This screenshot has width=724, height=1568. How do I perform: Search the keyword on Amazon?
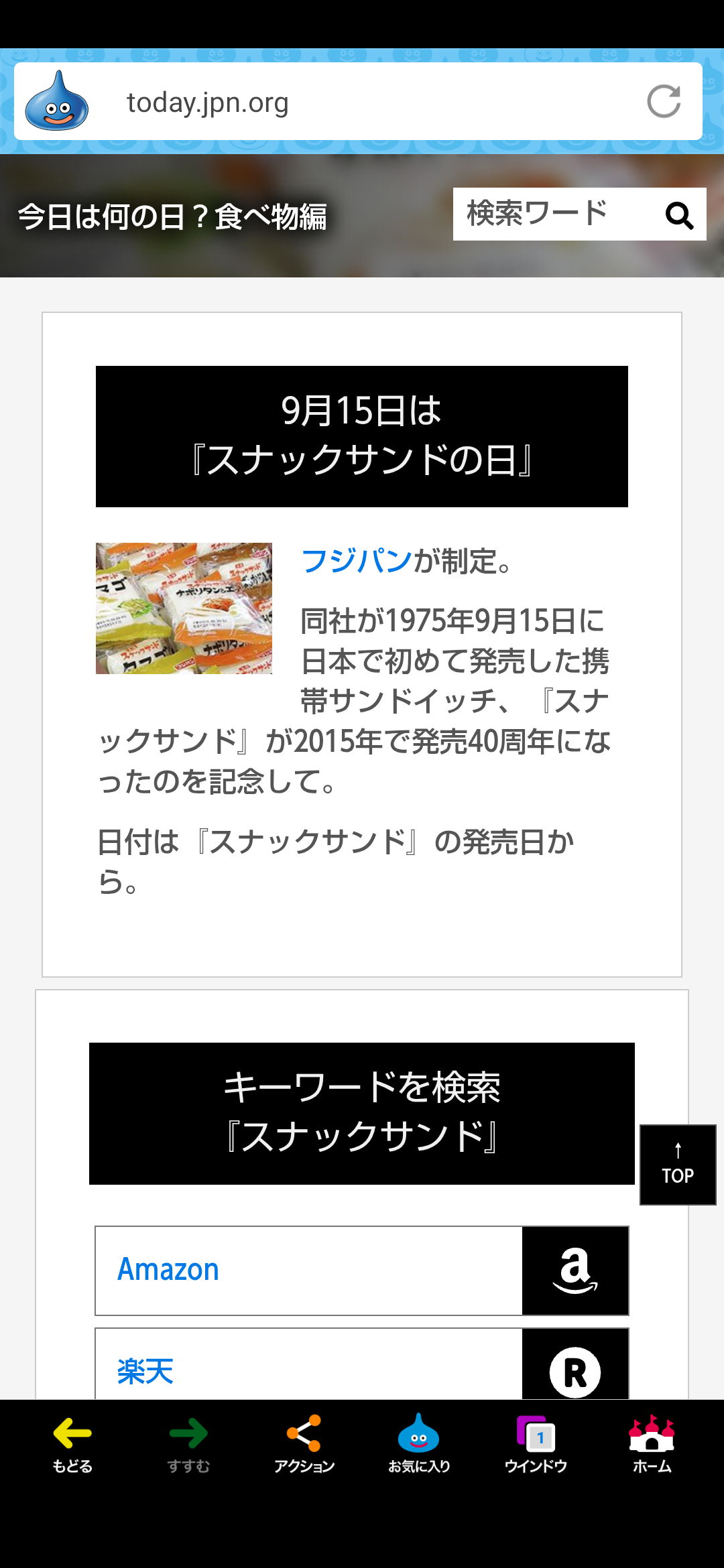(362, 1270)
